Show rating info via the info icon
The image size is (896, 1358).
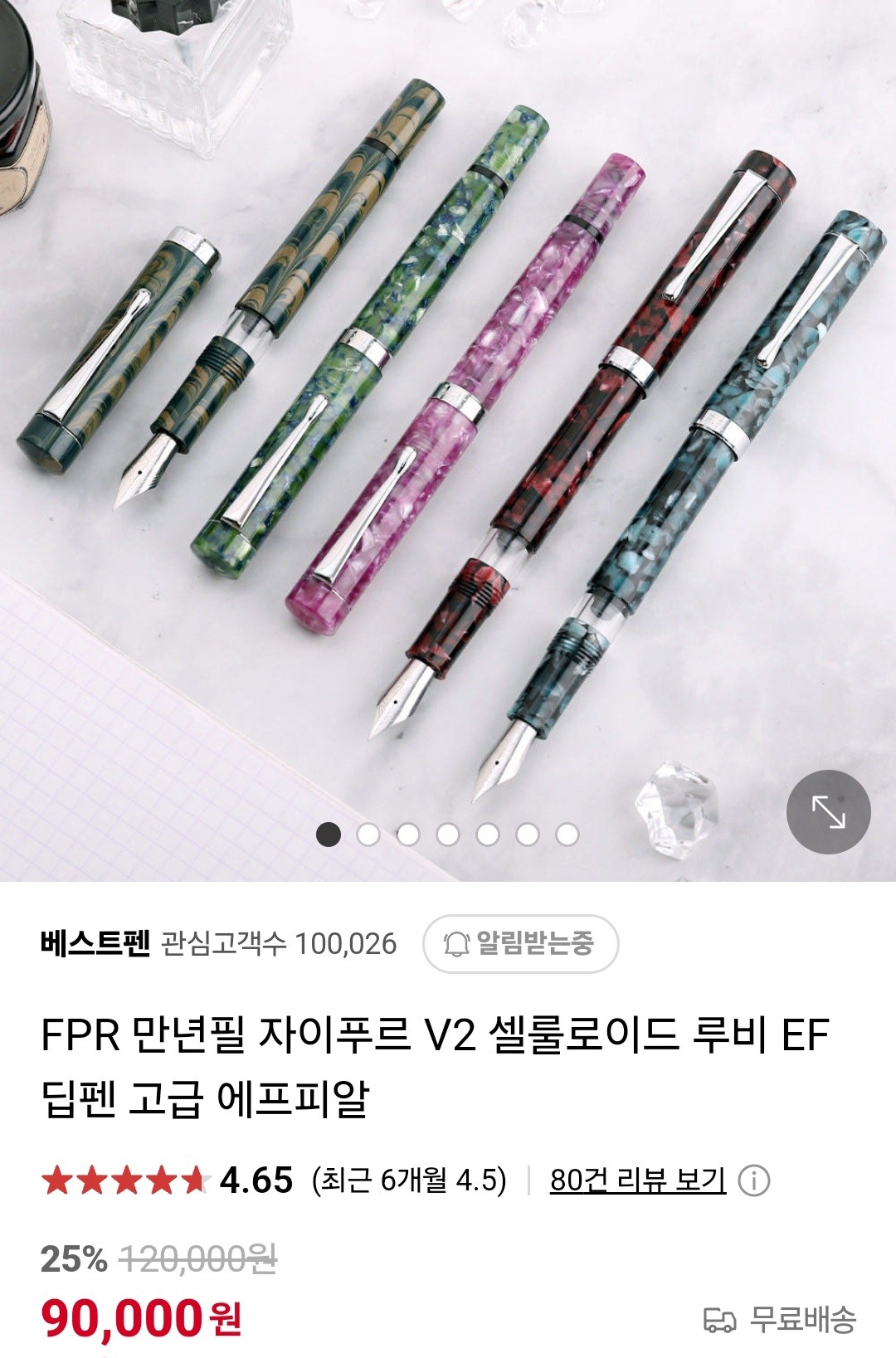(754, 1180)
